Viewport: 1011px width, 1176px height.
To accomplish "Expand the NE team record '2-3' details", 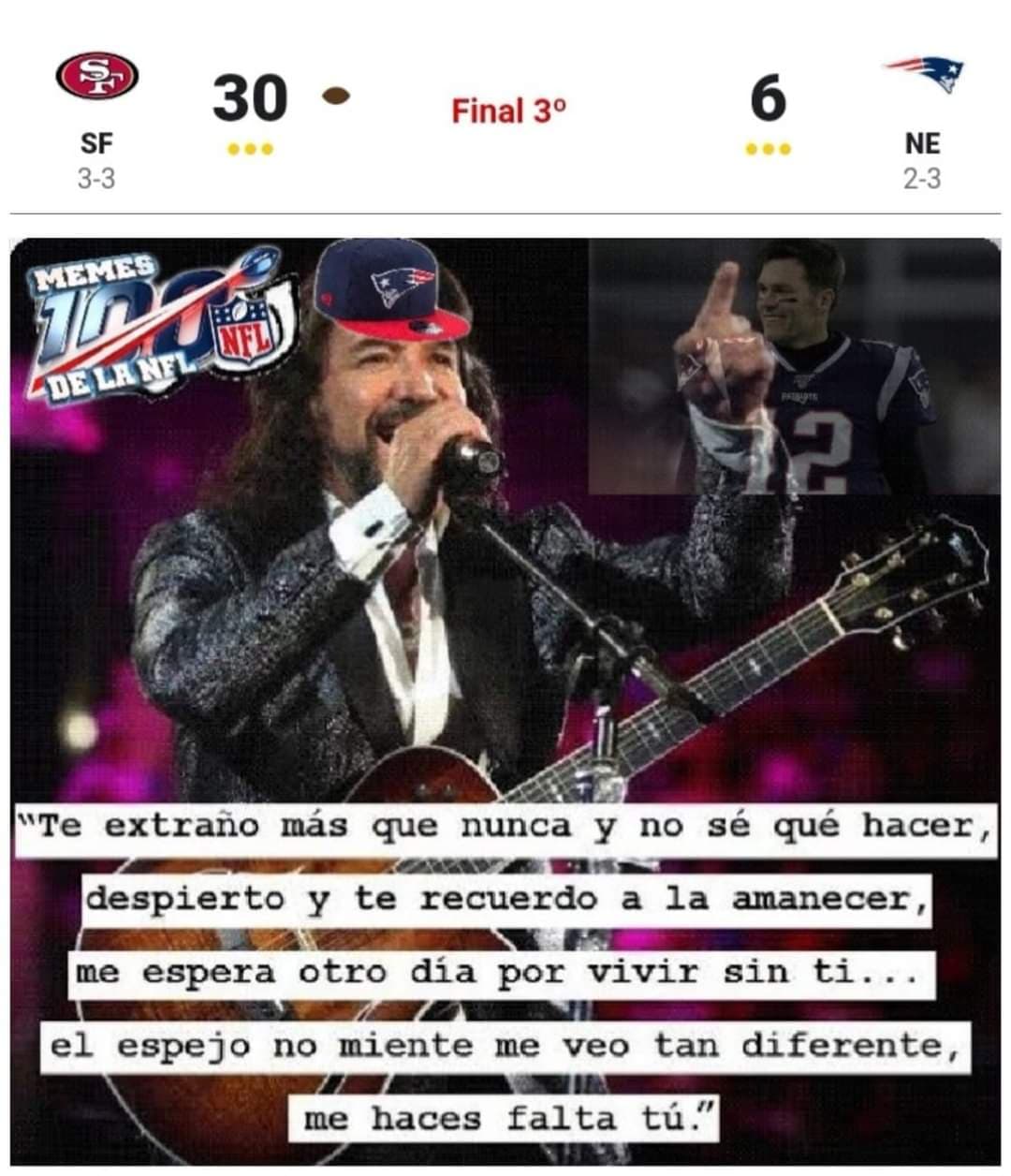I will [922, 174].
